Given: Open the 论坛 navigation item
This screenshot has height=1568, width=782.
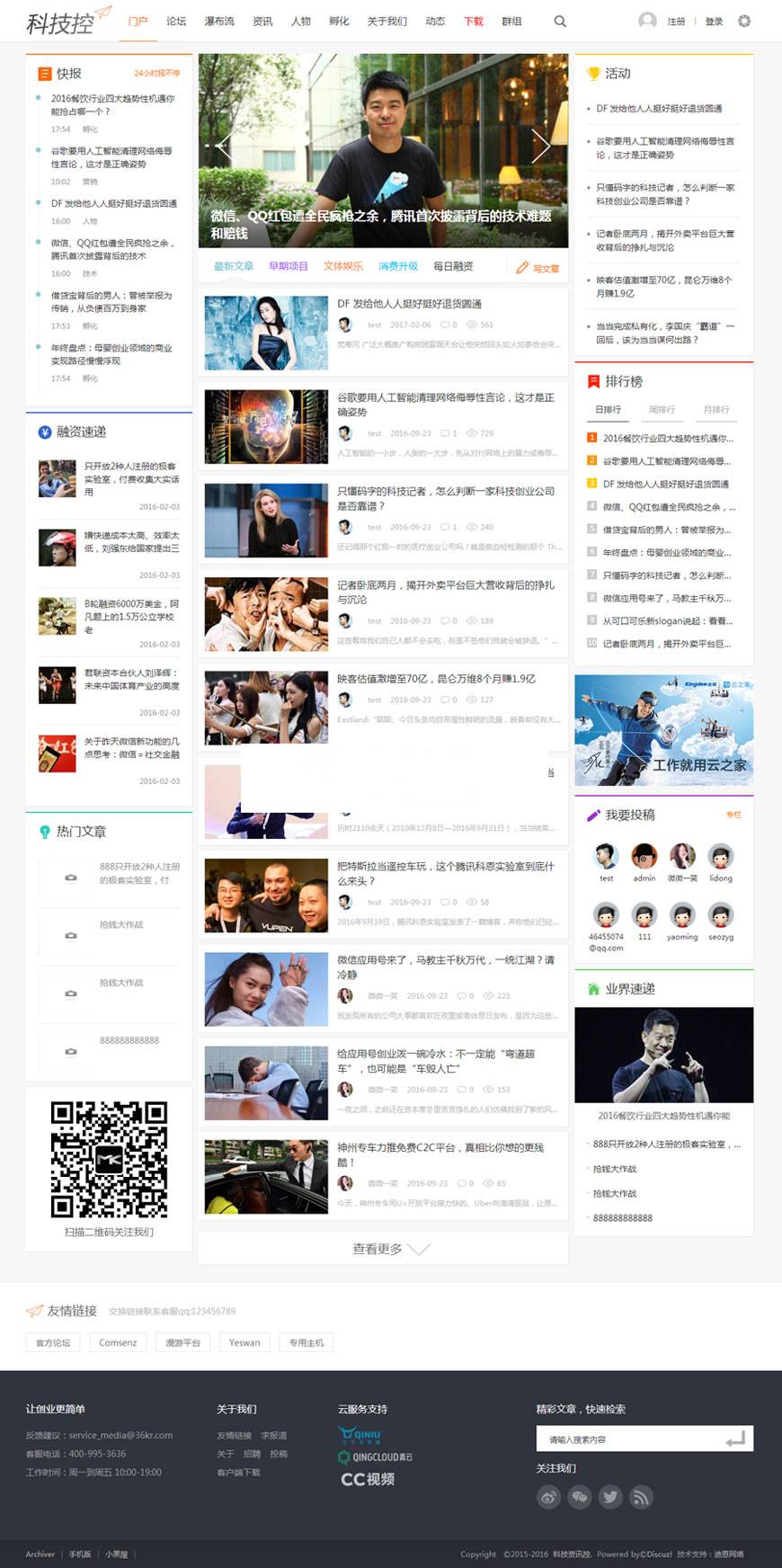Looking at the screenshot, I should coord(176,22).
